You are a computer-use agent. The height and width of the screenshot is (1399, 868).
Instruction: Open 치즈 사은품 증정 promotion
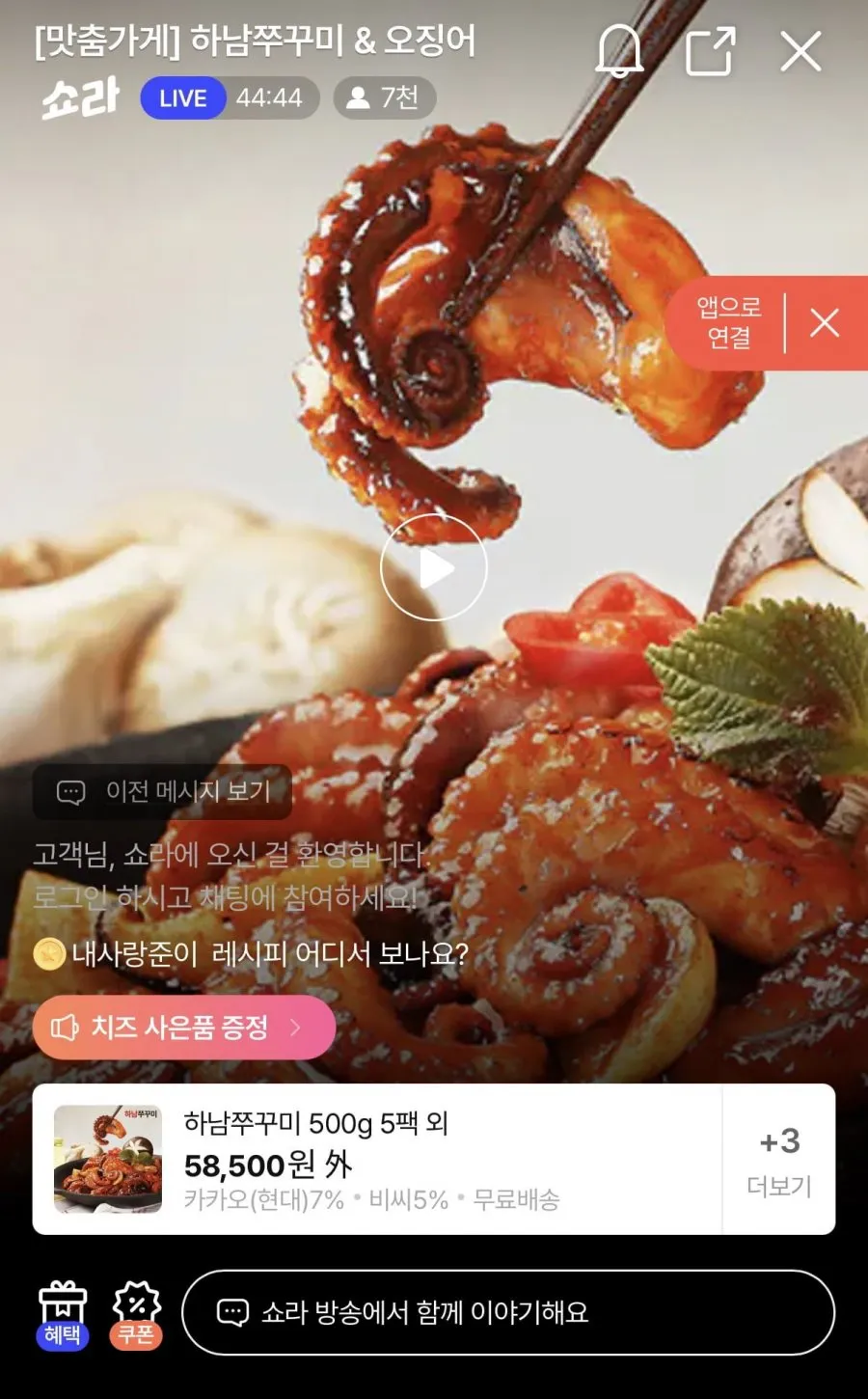(x=184, y=1028)
